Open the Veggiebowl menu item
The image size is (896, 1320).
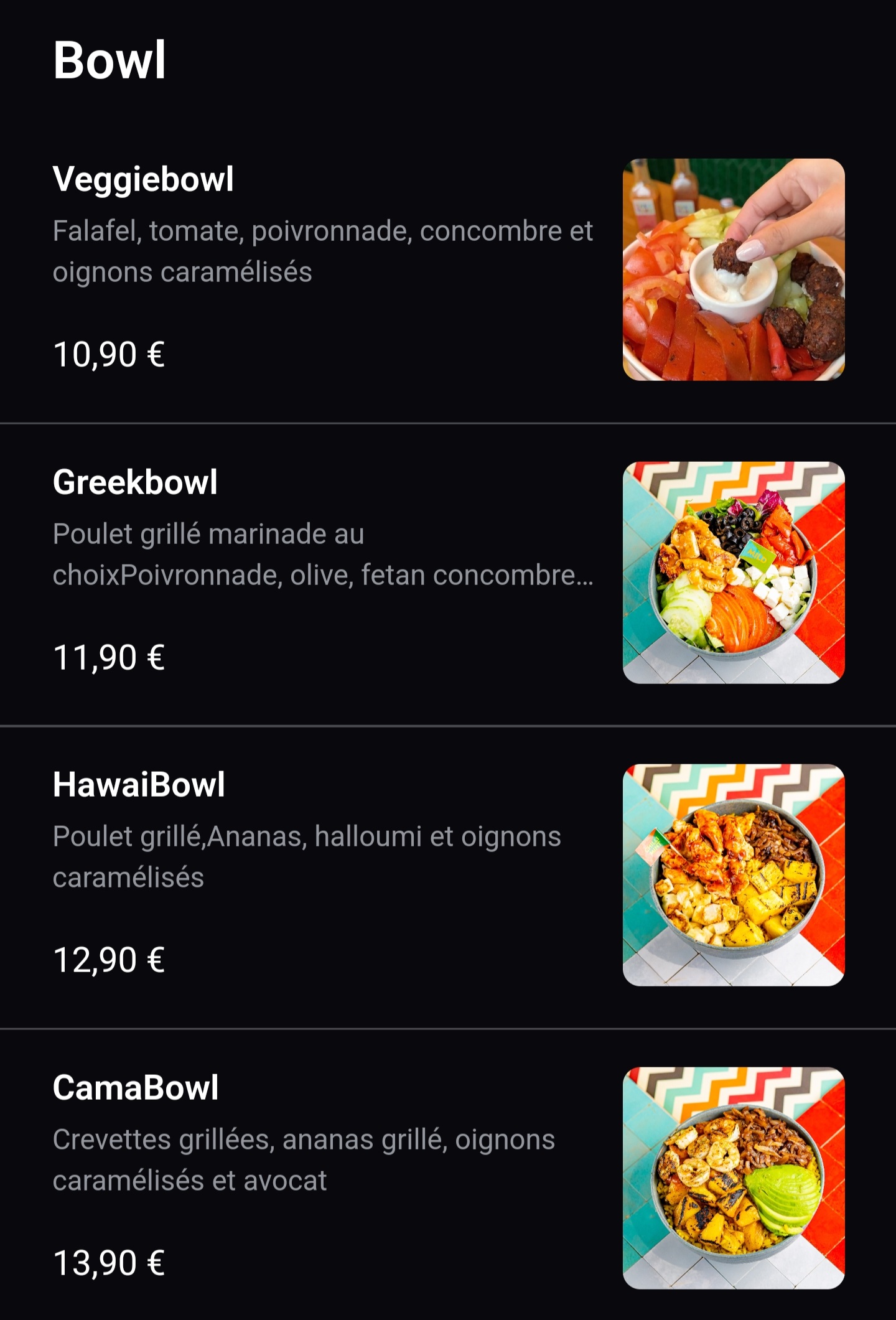point(143,179)
